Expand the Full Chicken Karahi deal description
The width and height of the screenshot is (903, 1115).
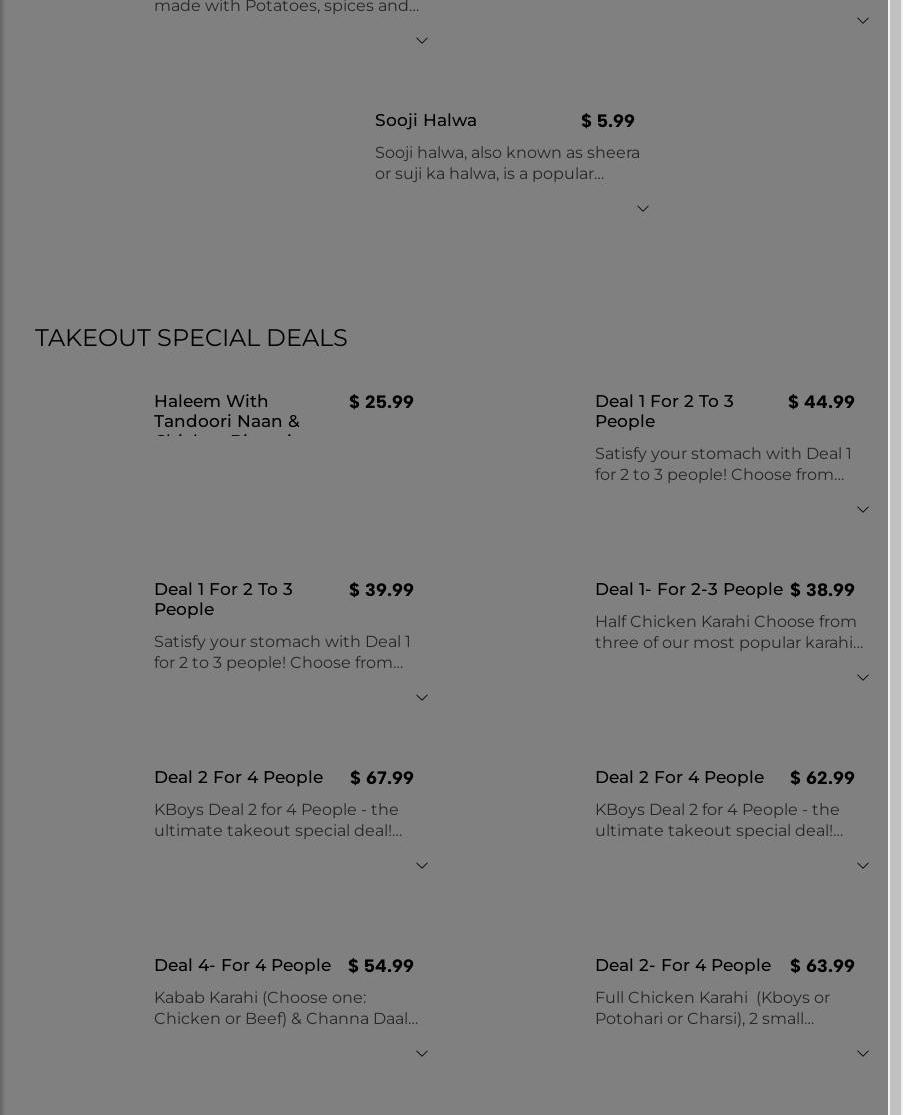(863, 1053)
